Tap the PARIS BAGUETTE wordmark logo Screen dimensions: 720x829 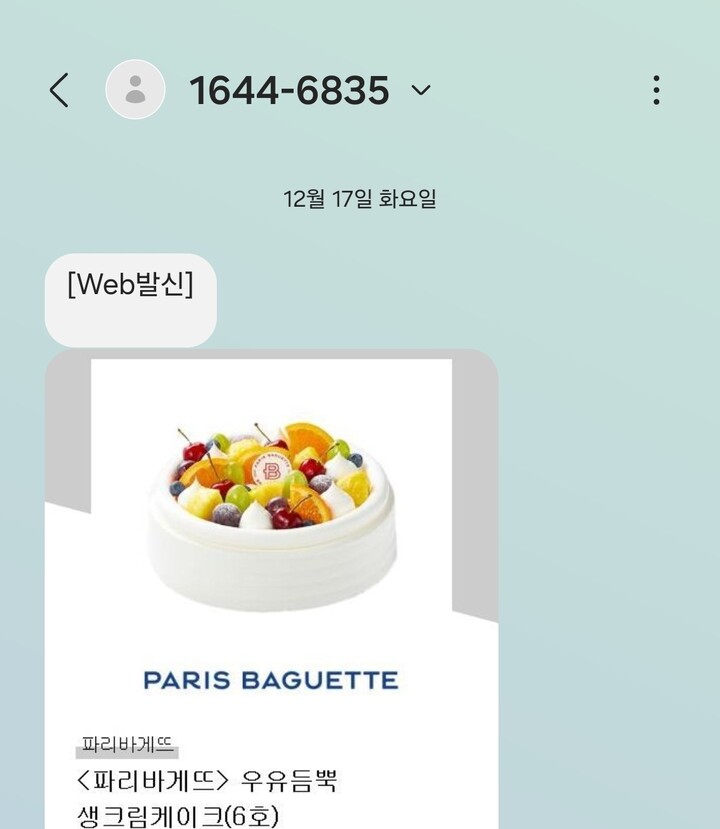(x=270, y=679)
